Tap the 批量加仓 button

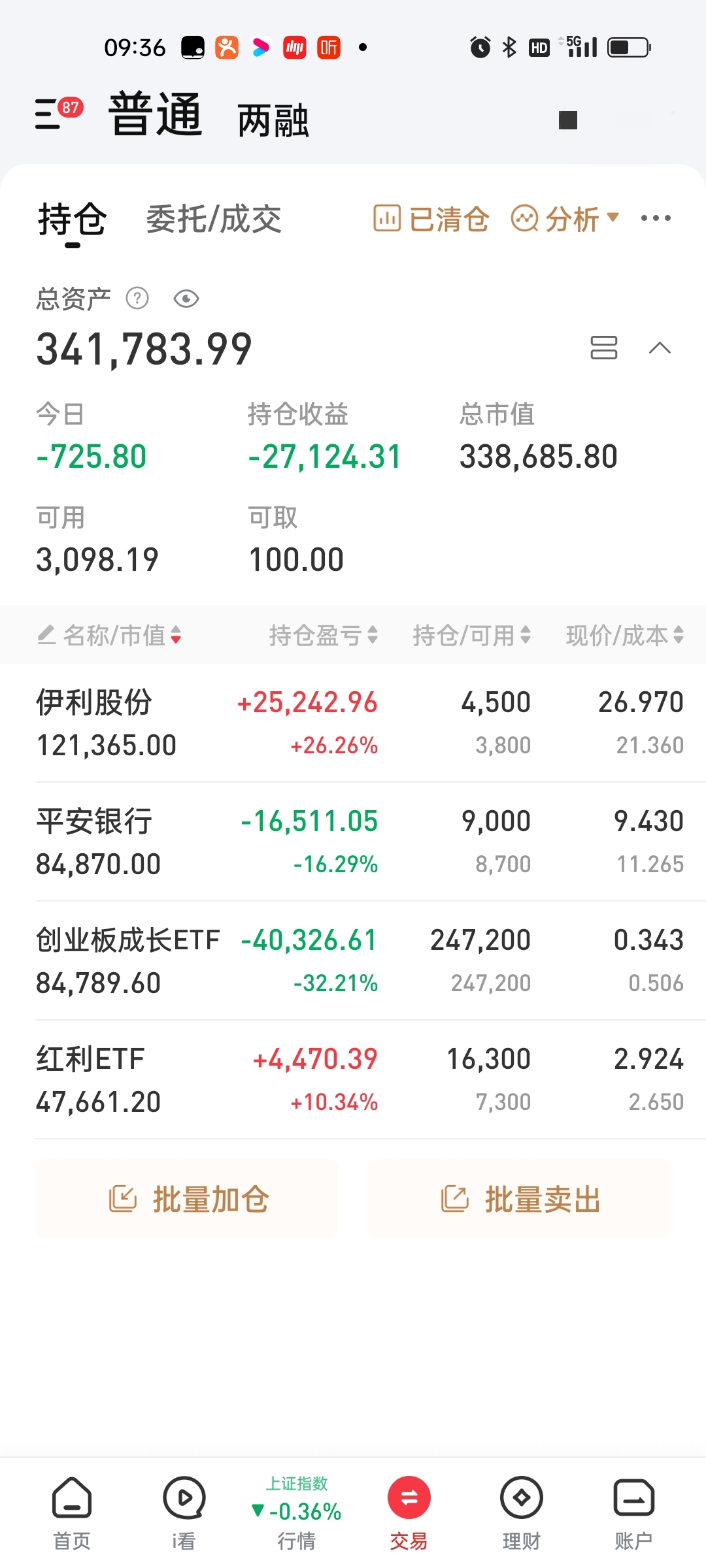pyautogui.click(x=187, y=1199)
